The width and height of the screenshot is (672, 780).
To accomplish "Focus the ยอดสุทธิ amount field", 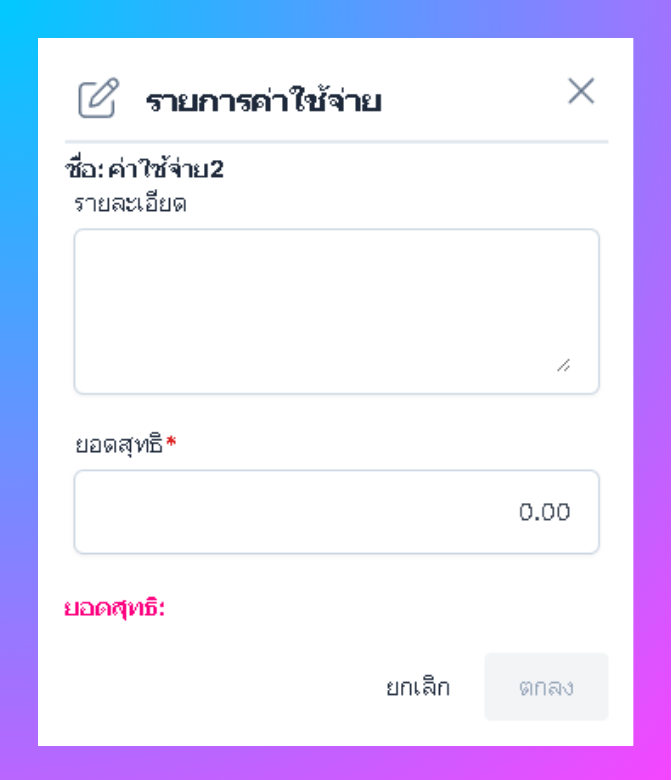I will 336,512.
